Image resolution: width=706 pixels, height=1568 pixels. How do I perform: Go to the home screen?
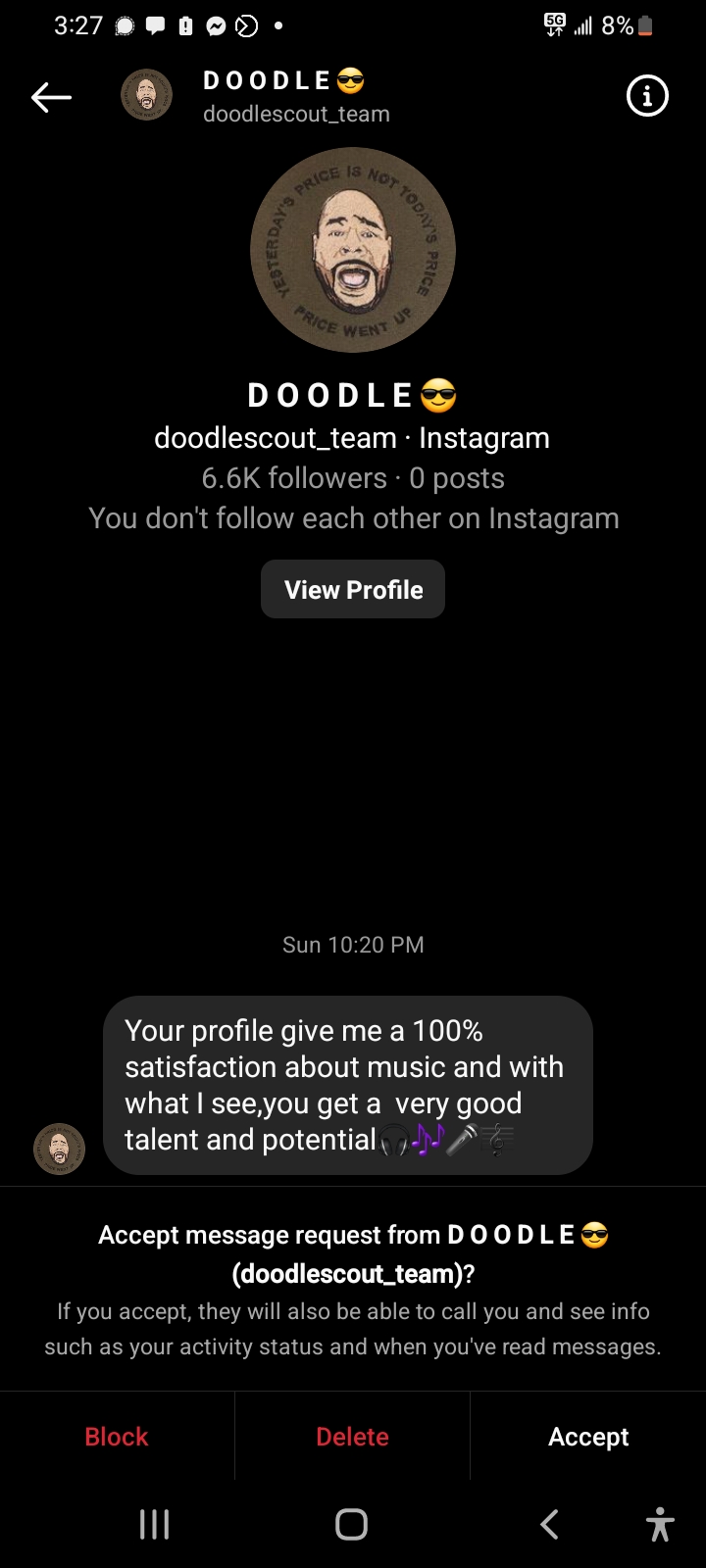(351, 1525)
